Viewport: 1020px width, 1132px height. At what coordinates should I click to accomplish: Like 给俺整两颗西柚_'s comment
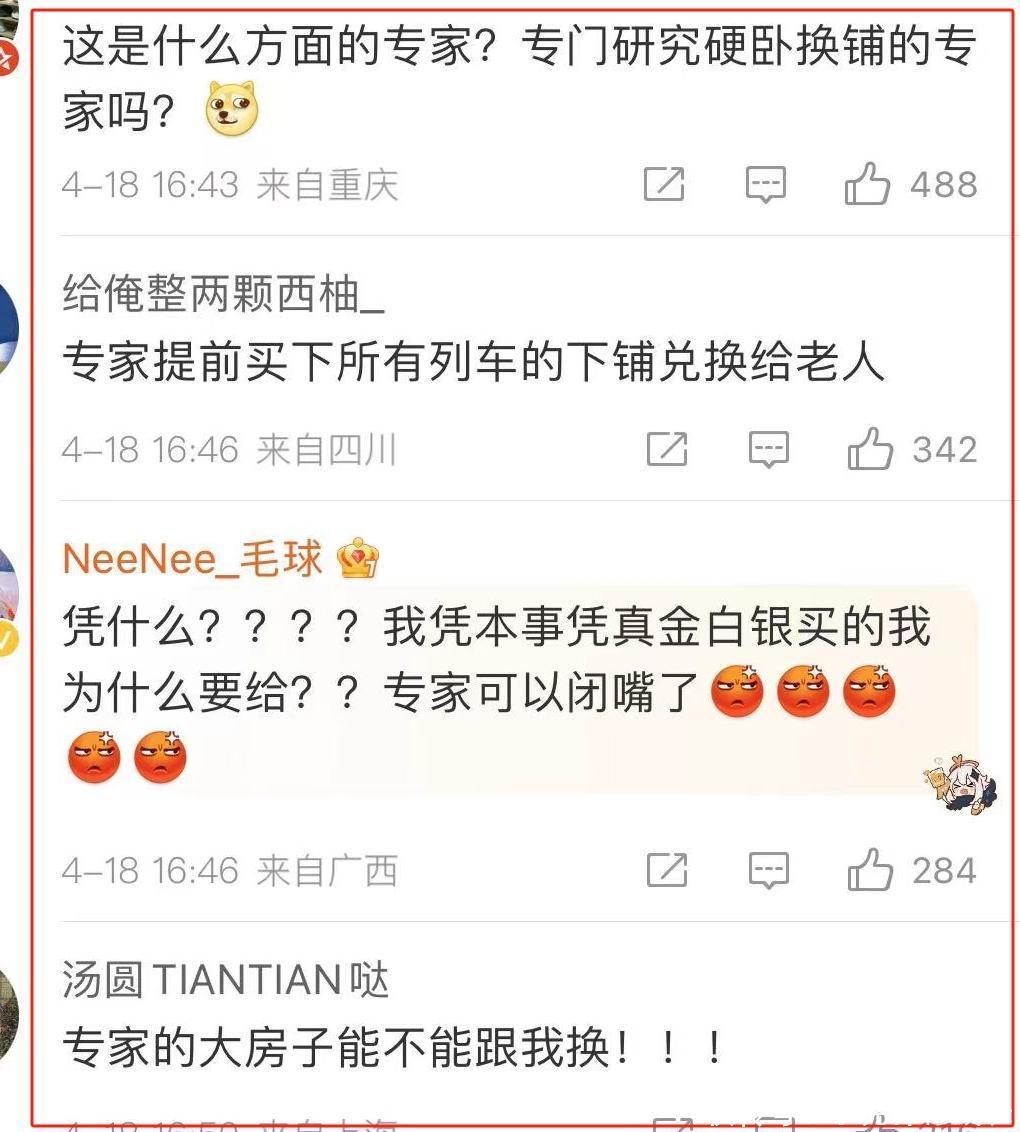pos(869,450)
